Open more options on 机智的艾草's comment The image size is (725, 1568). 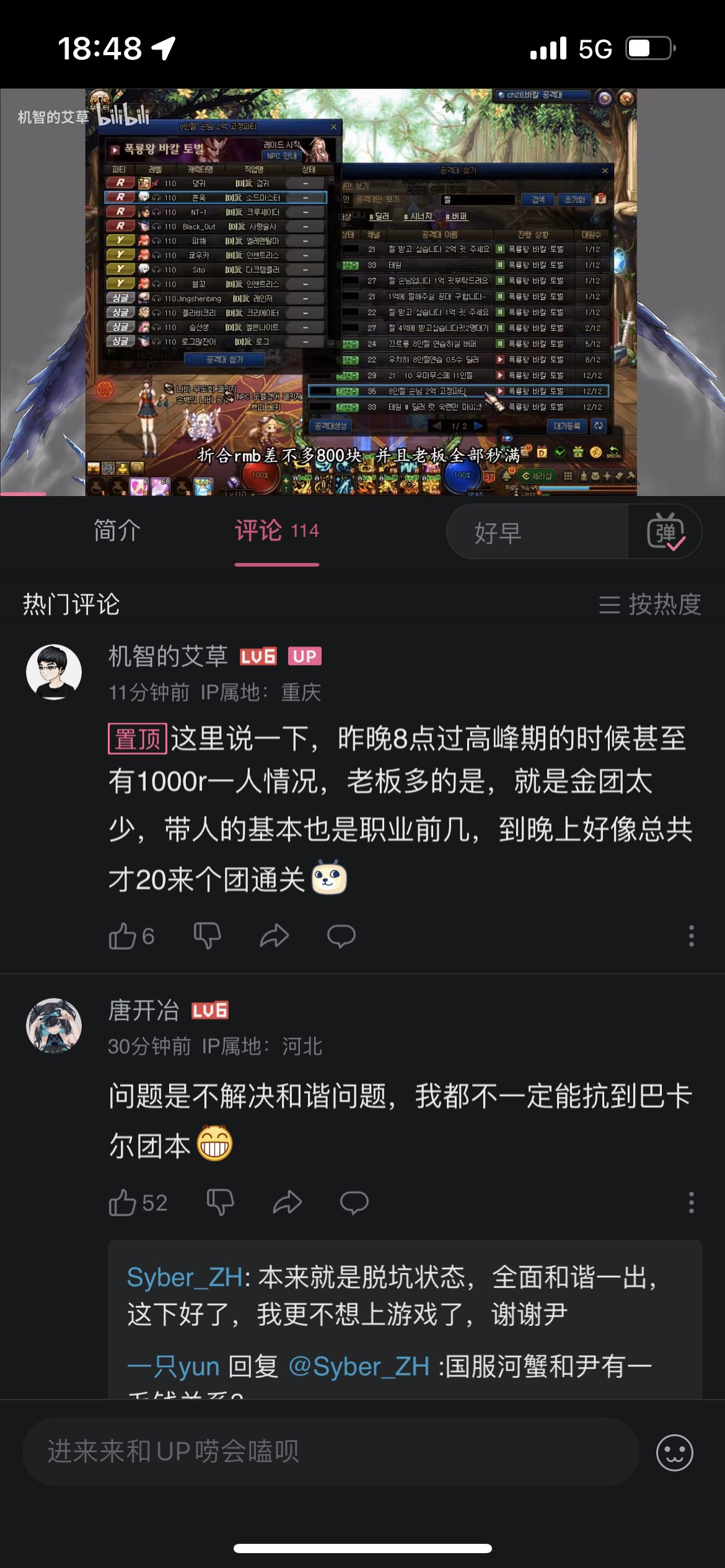click(691, 936)
